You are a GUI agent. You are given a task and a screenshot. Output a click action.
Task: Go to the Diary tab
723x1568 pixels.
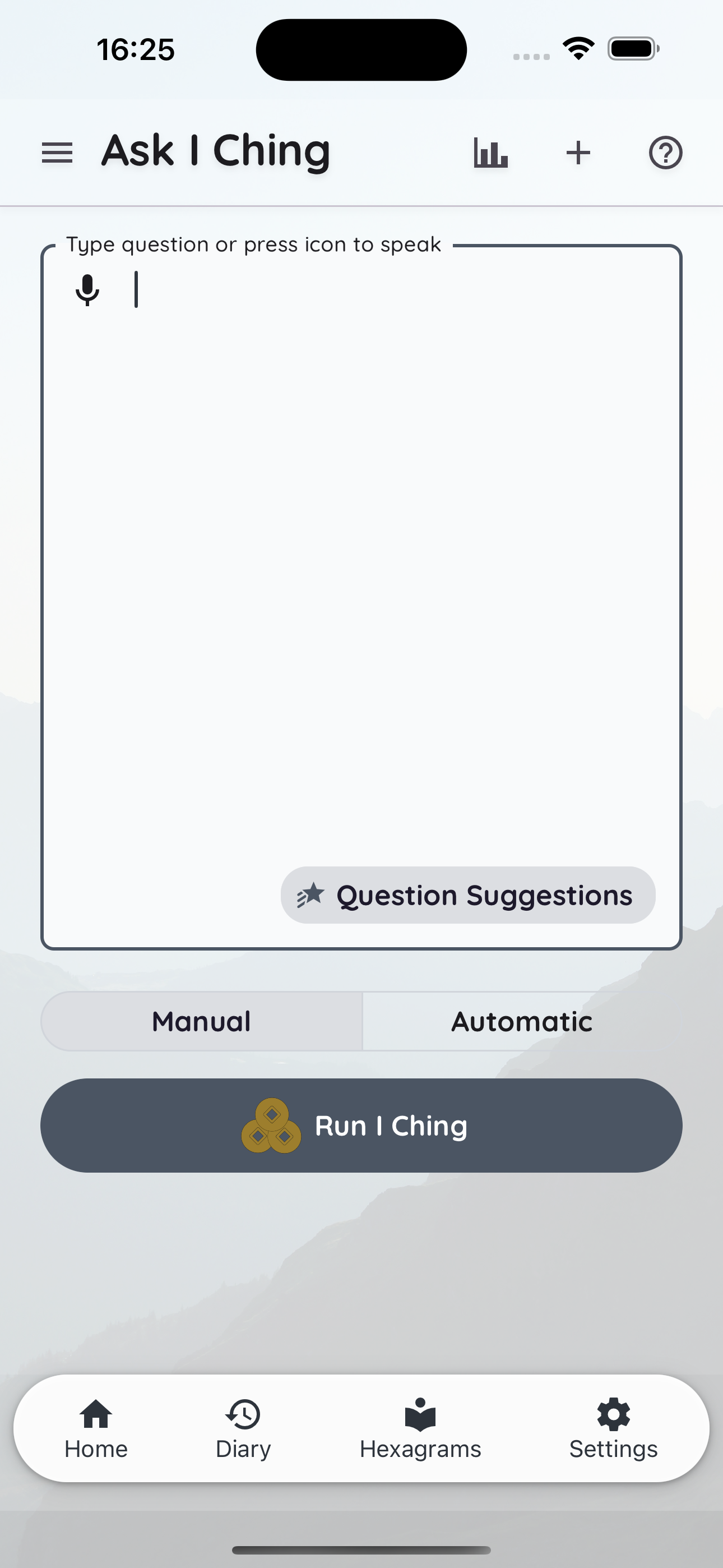[x=243, y=1429]
